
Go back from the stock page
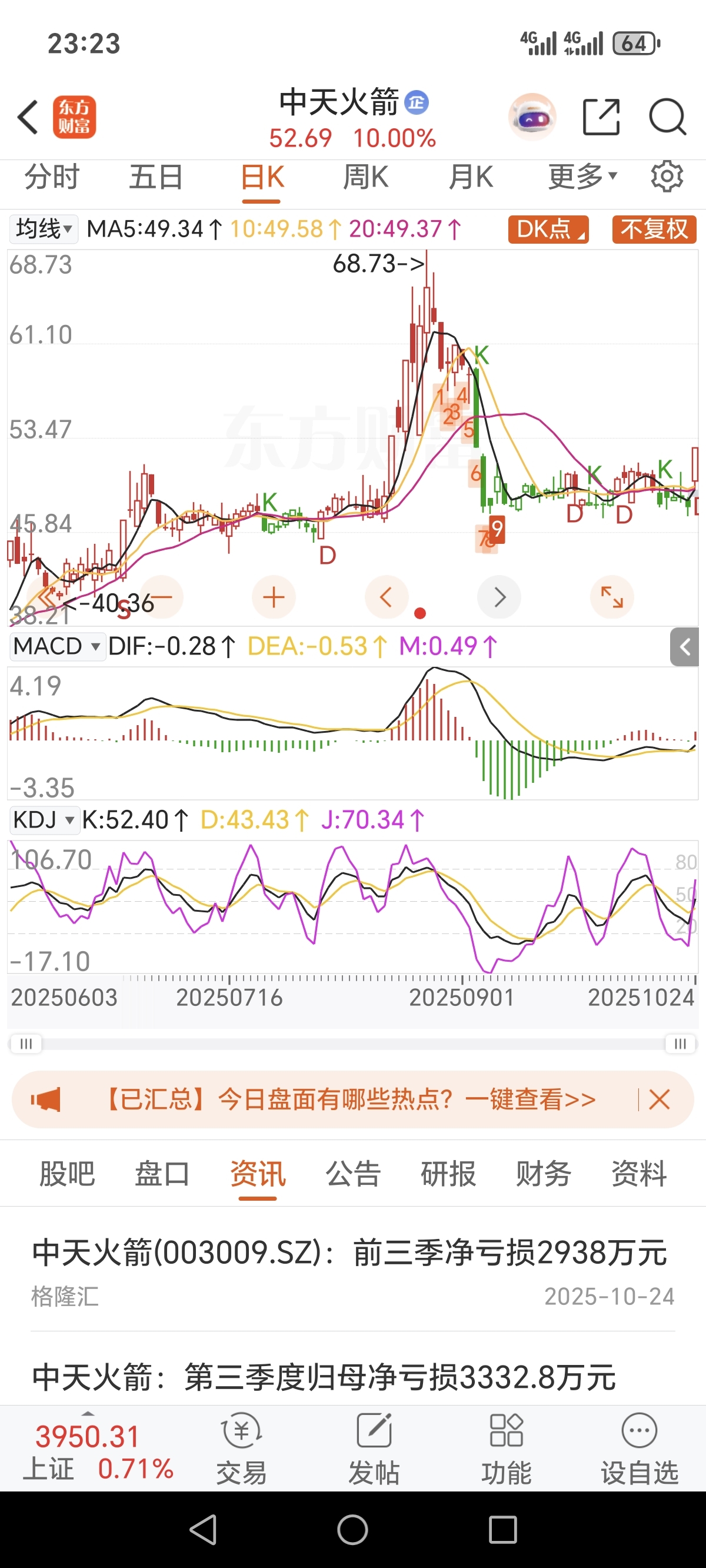[28, 117]
